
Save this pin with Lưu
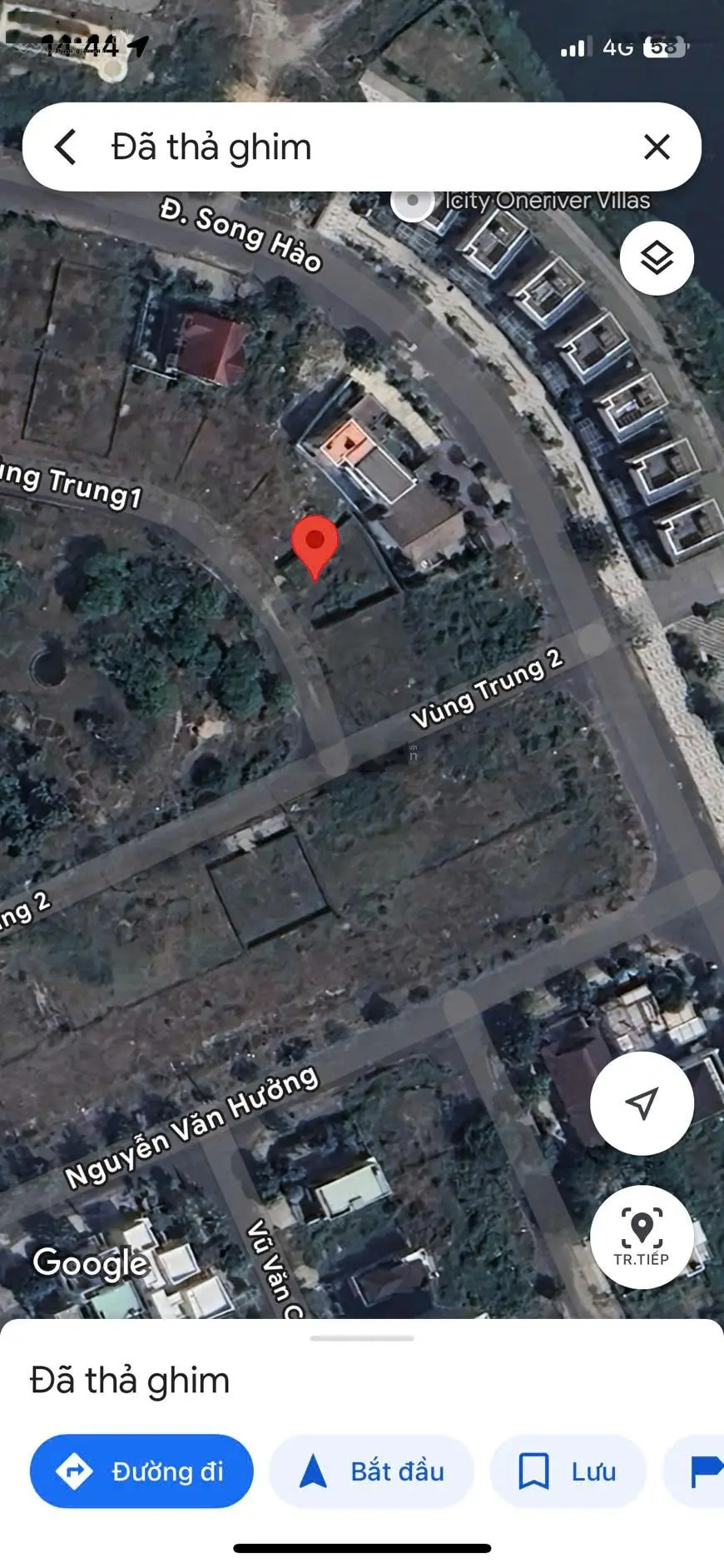[x=568, y=1471]
